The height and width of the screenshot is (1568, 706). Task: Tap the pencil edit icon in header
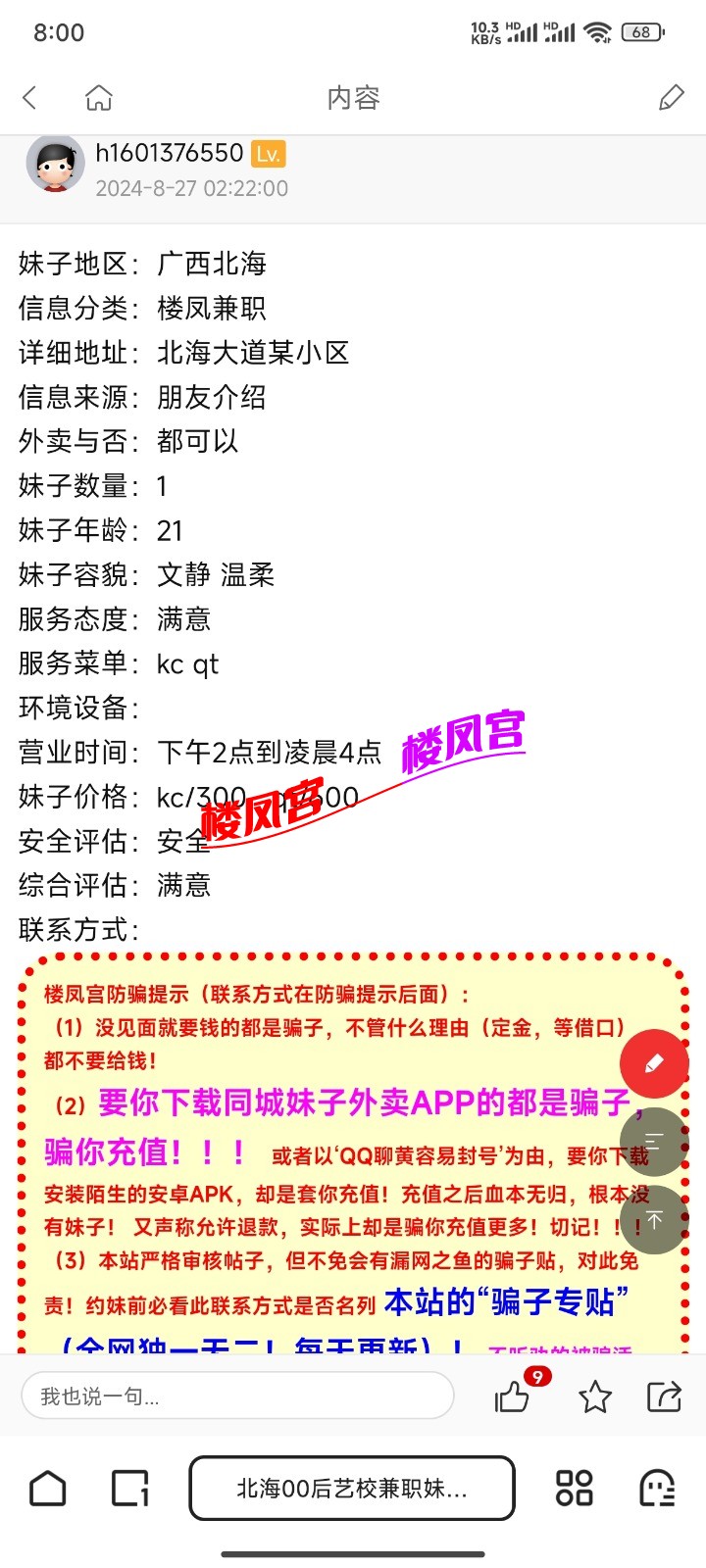pyautogui.click(x=672, y=97)
